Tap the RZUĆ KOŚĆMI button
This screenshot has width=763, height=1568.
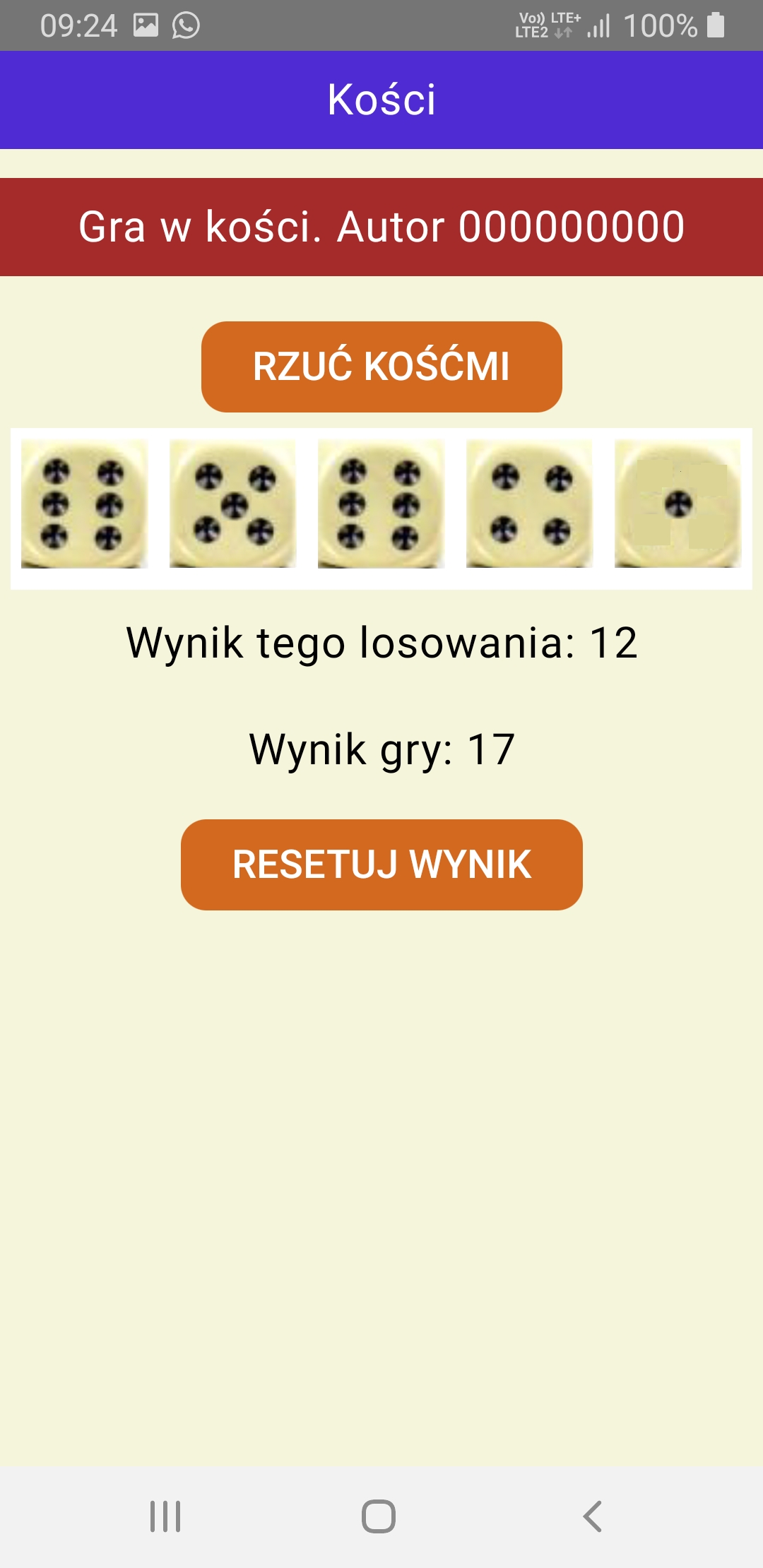(381, 367)
